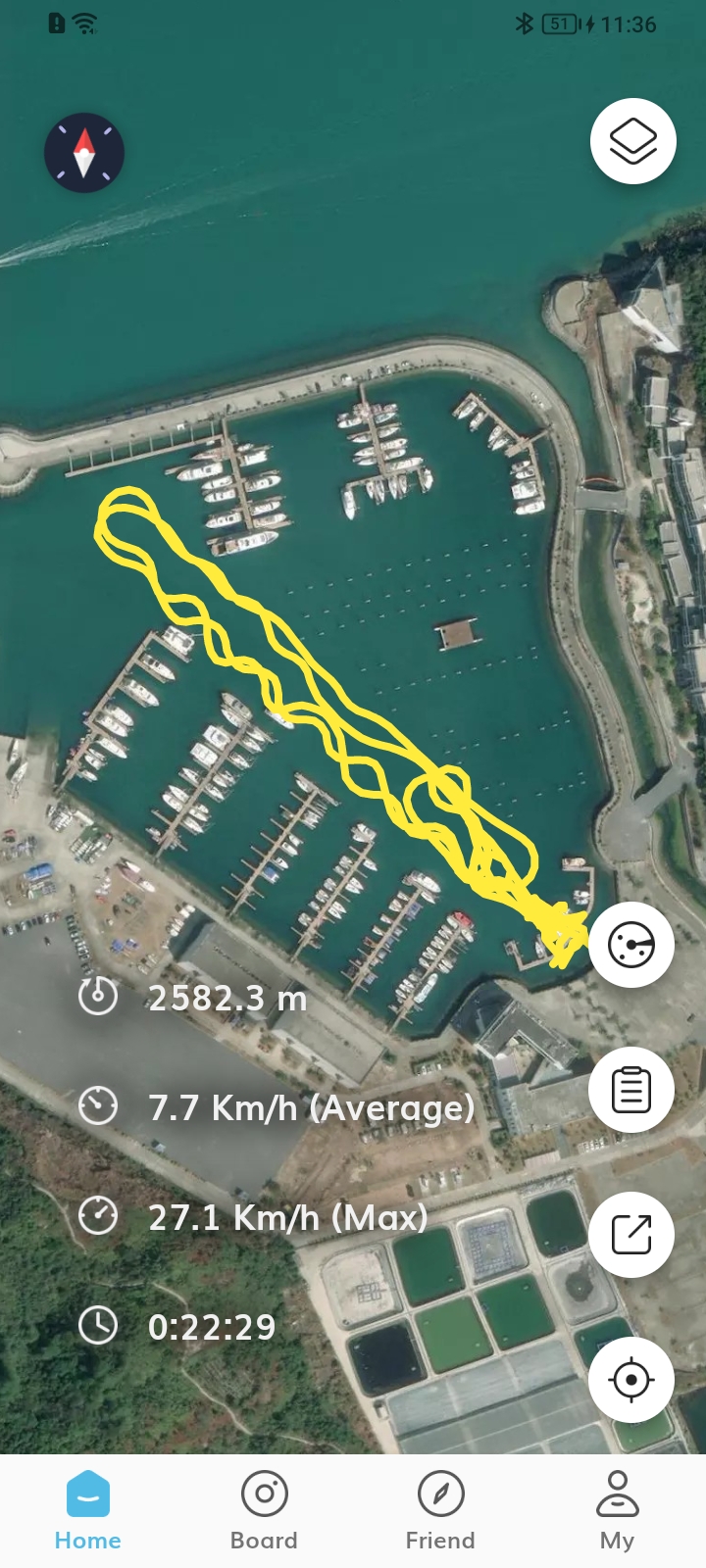
Task: Switch to the Home tab
Action: 88,1511
